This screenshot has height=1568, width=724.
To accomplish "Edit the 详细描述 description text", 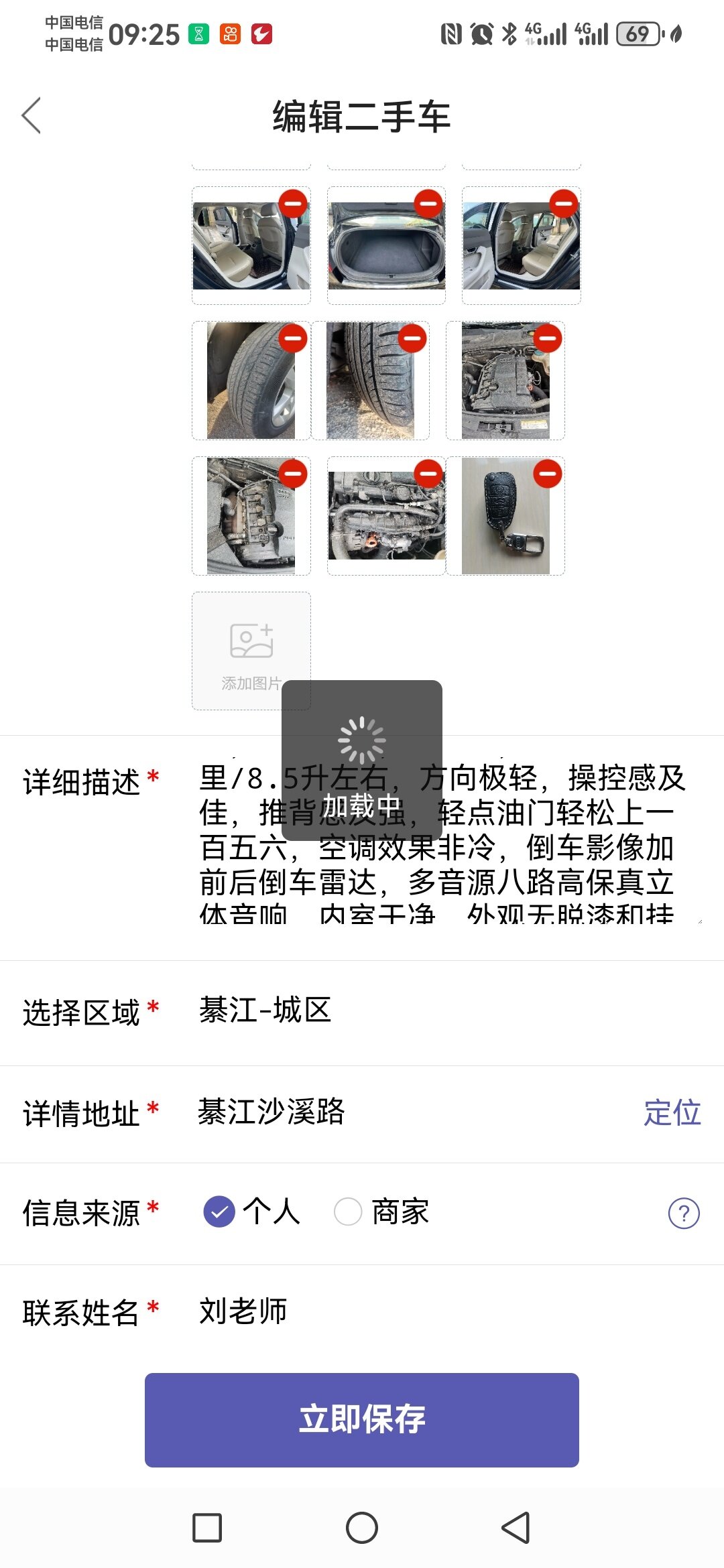I will pos(442,844).
